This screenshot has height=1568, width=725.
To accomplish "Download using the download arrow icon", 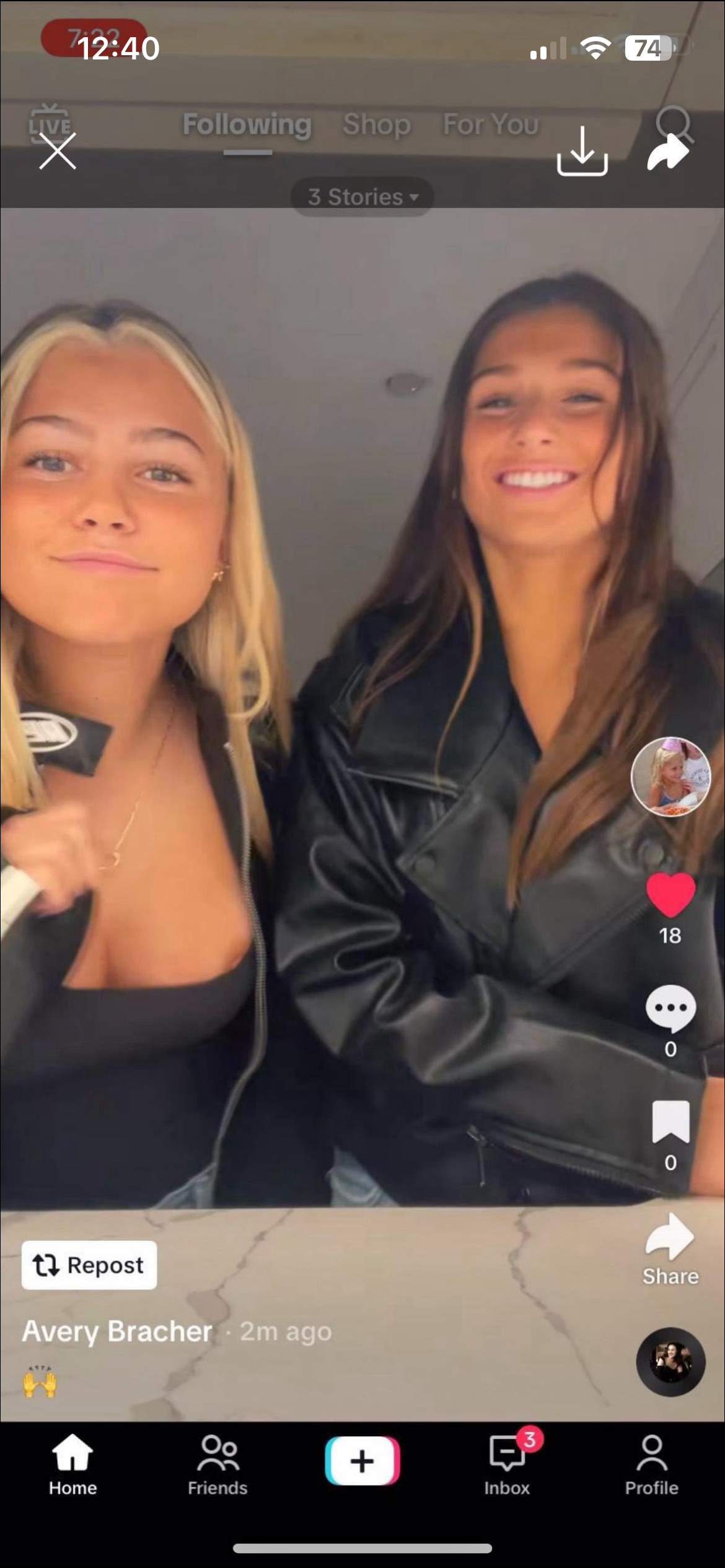I will click(582, 152).
